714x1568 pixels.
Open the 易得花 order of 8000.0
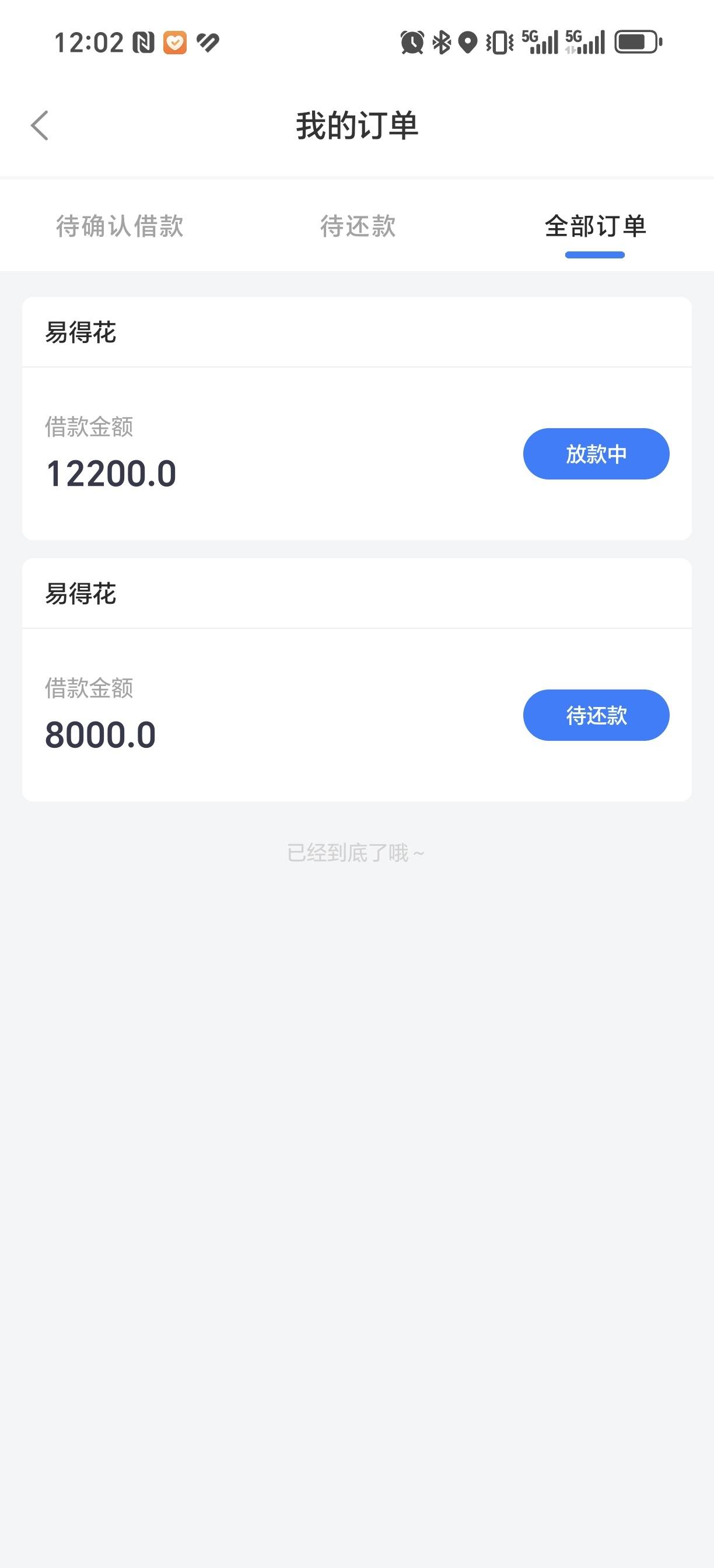pos(356,680)
